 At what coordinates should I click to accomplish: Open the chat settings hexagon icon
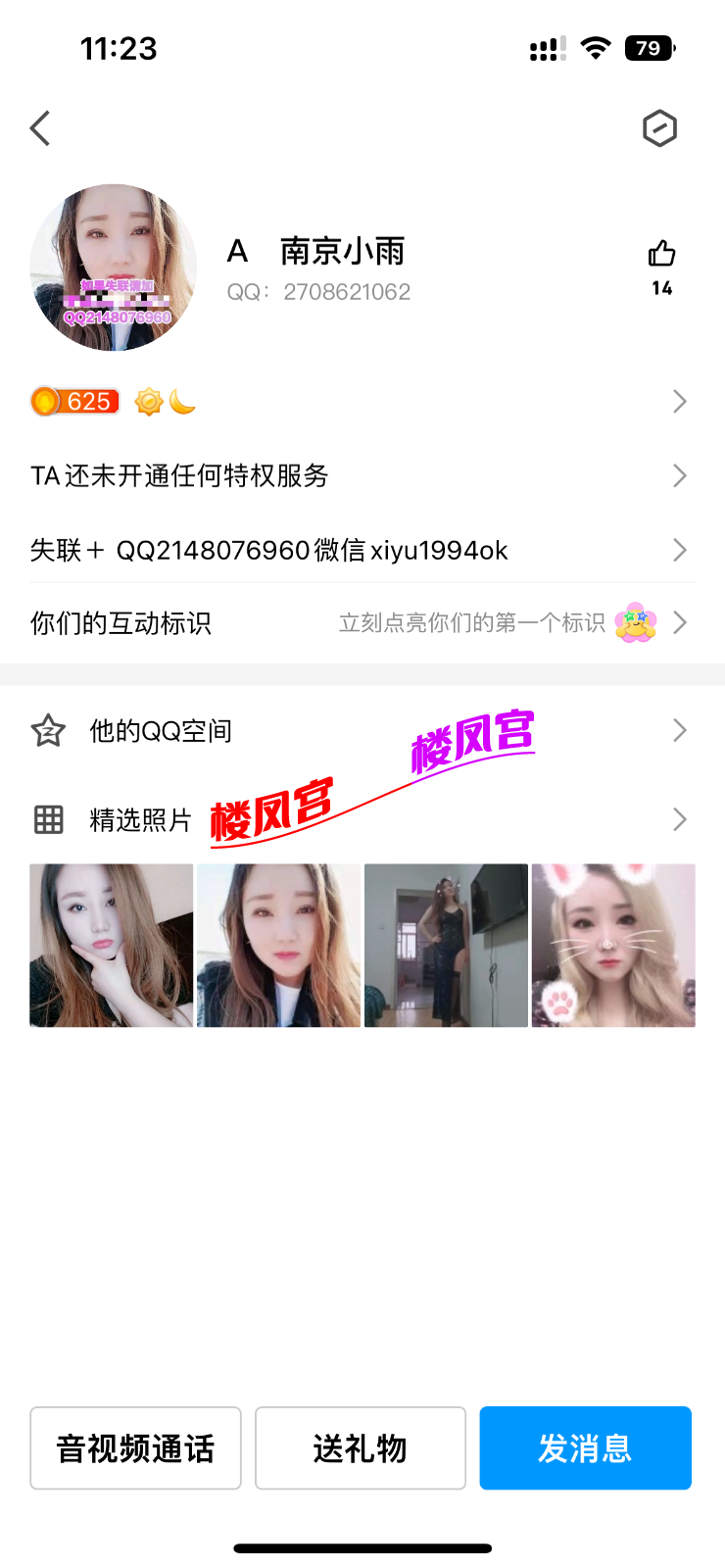tap(659, 127)
